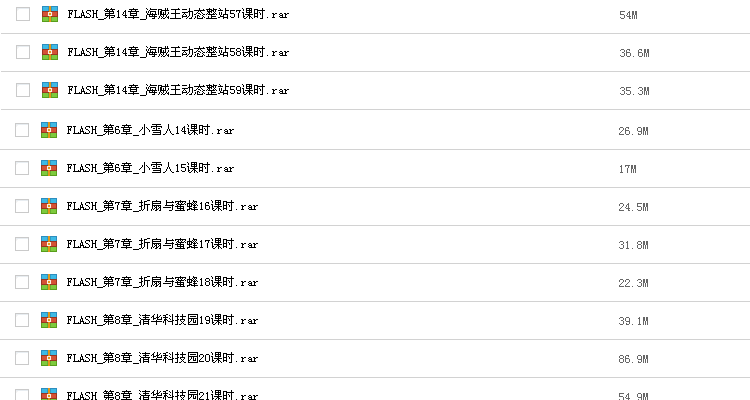Open FLASH_第6章_小雪人14课时.rar
Image resolution: width=750 pixels, height=400 pixels.
pyautogui.click(x=150, y=130)
